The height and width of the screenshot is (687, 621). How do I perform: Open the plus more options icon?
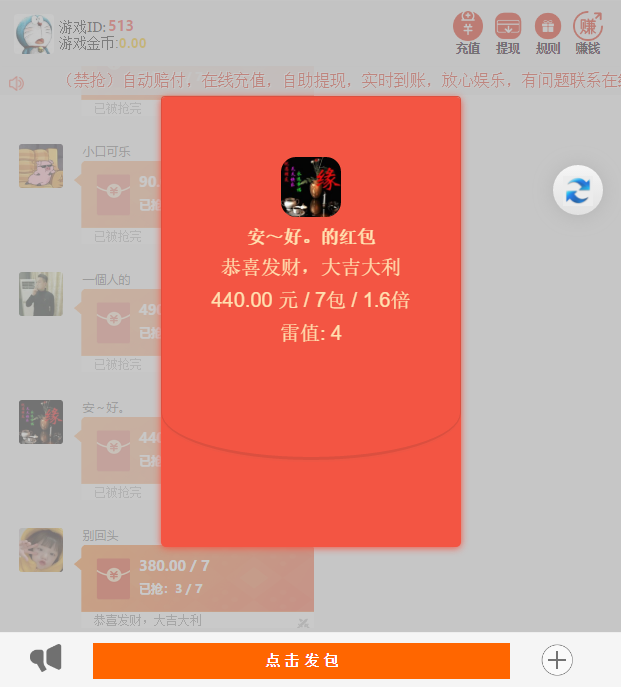point(557,660)
